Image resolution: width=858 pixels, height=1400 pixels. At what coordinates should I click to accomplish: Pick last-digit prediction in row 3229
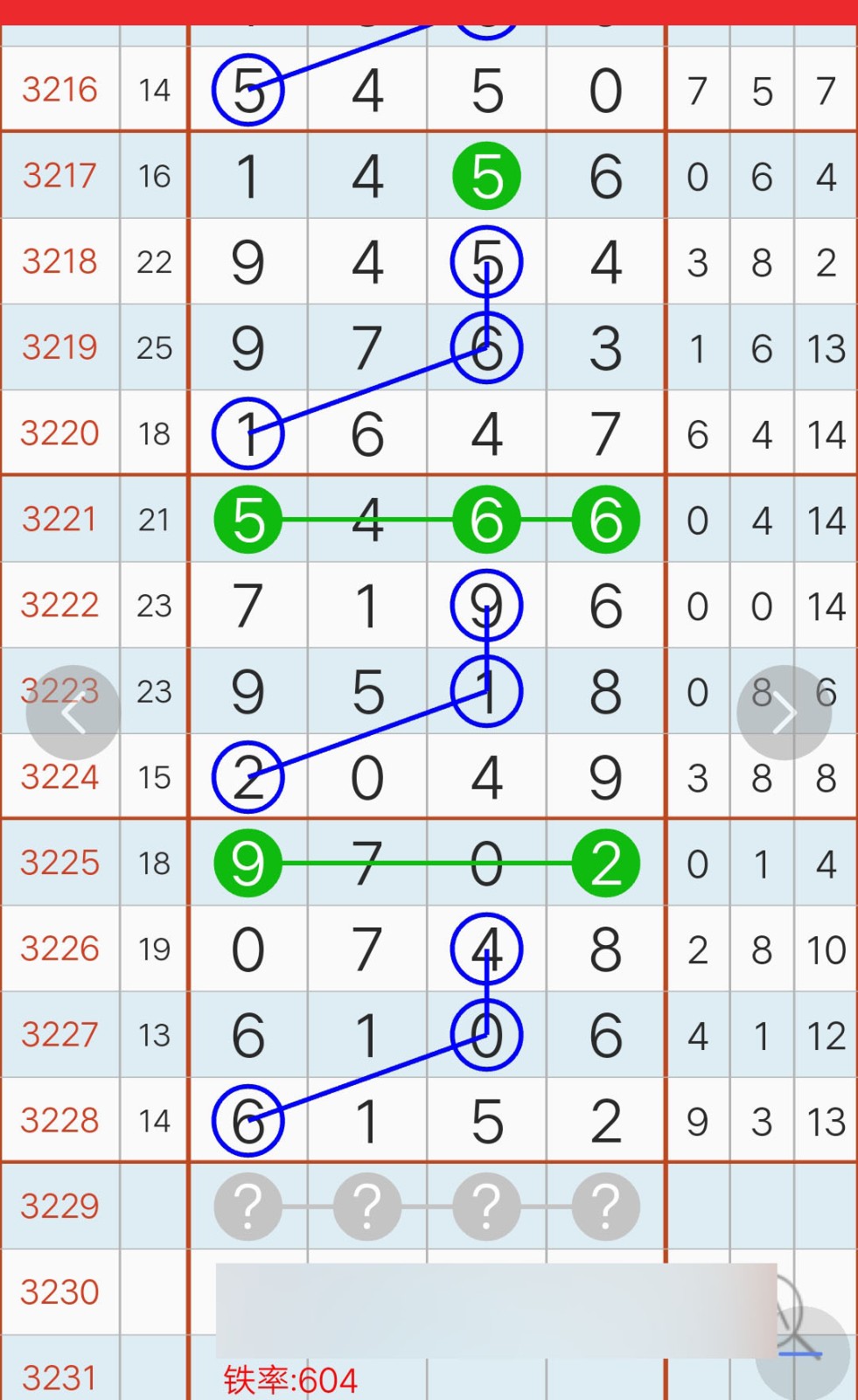(606, 1207)
